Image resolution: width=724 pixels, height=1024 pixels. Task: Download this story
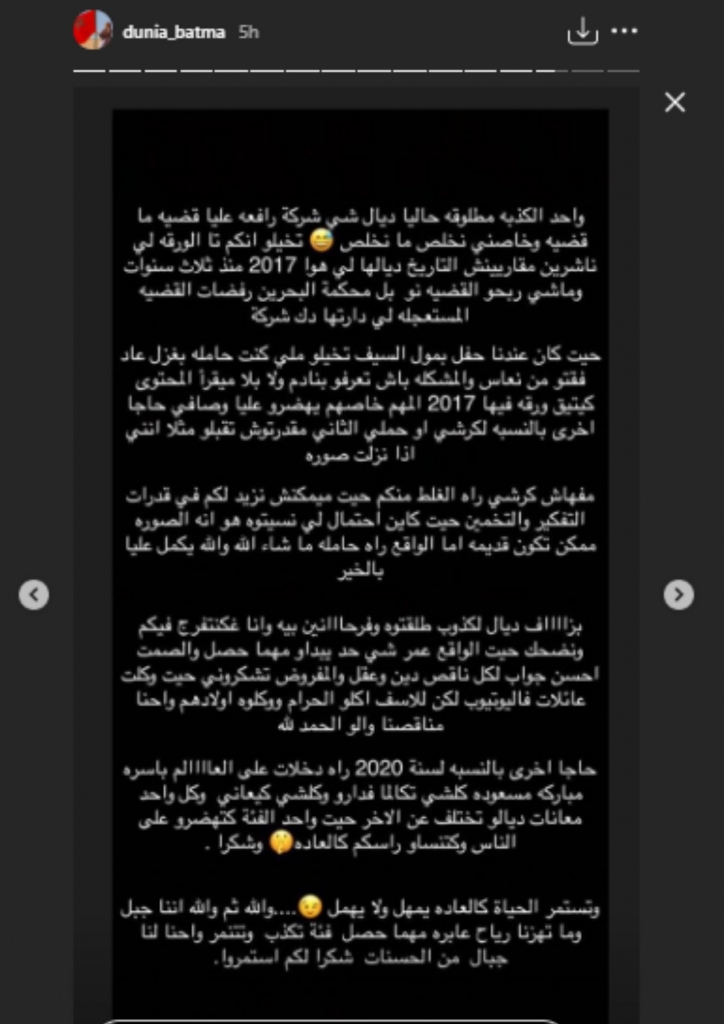[582, 31]
